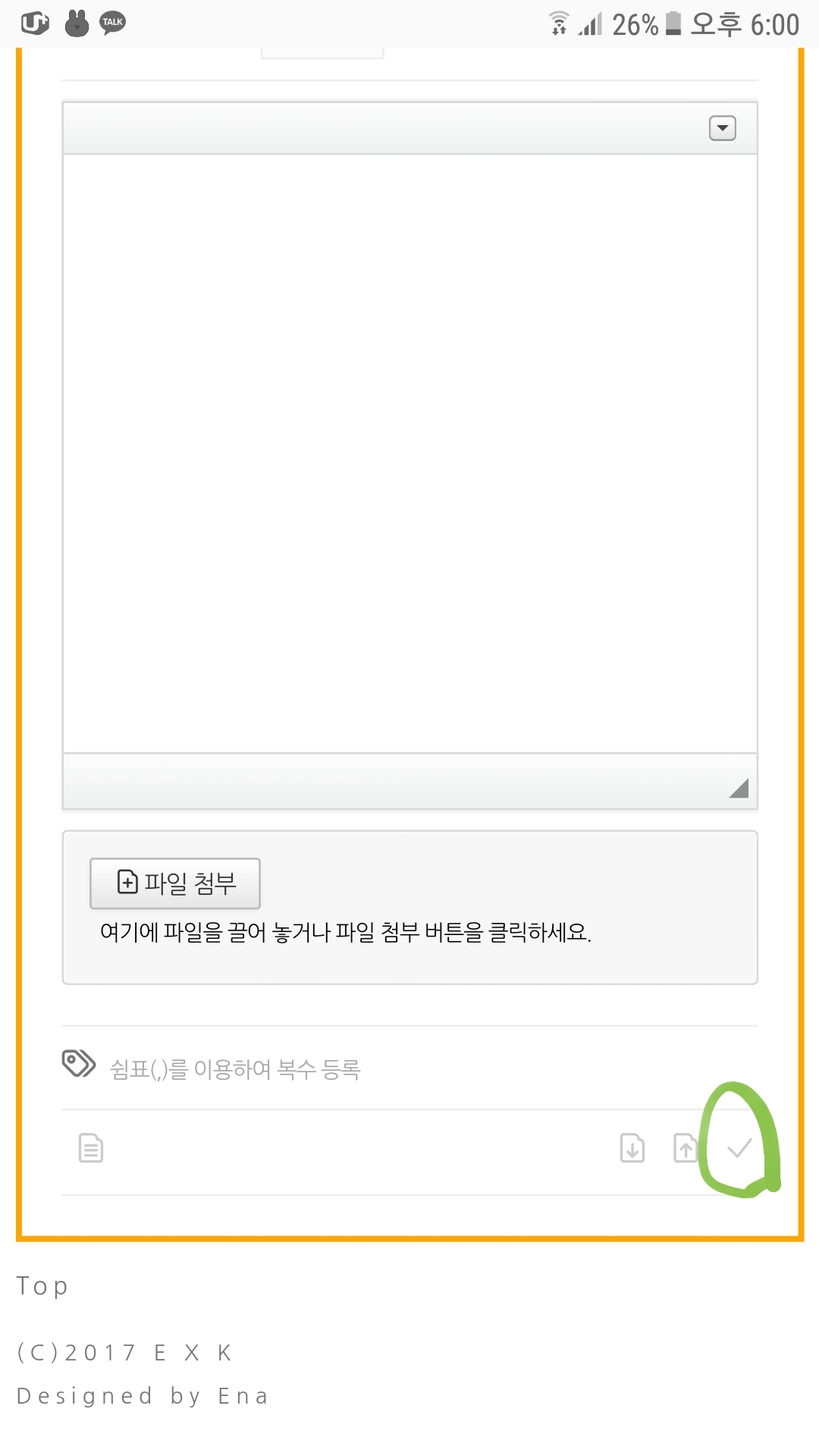Expand the editor toolbar dropdown arrow
Image resolution: width=819 pixels, height=1456 pixels.
click(722, 128)
